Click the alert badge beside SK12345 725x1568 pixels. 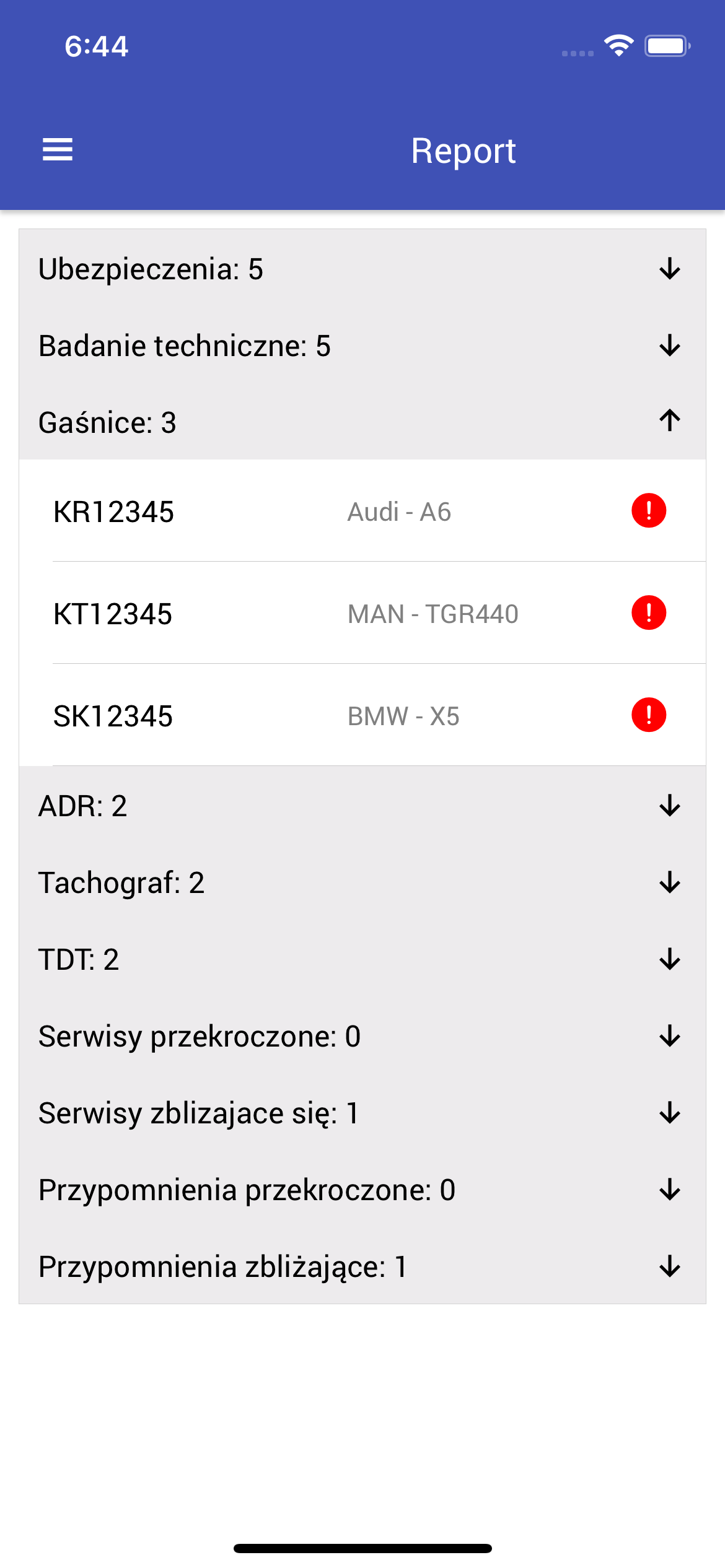tap(648, 715)
